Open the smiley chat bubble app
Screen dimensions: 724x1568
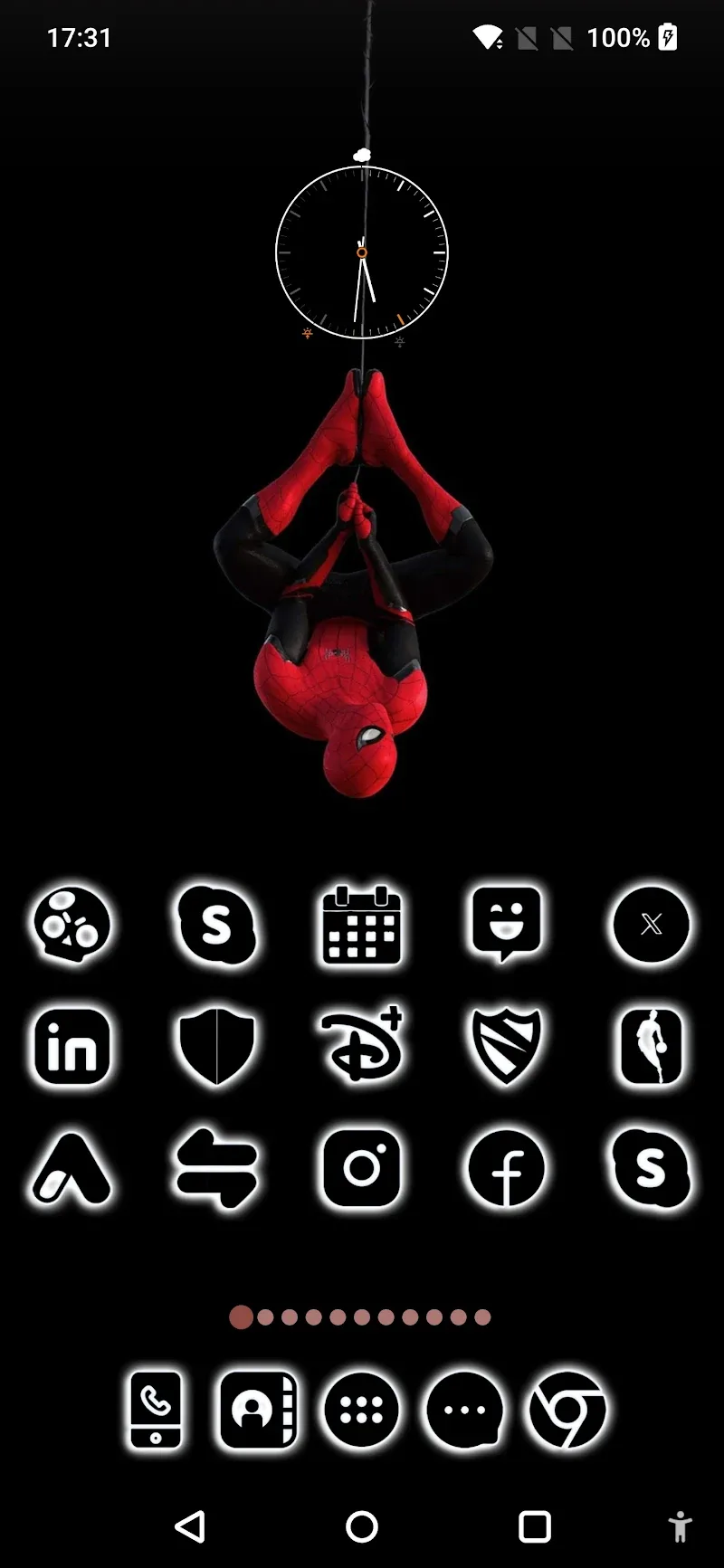point(506,925)
